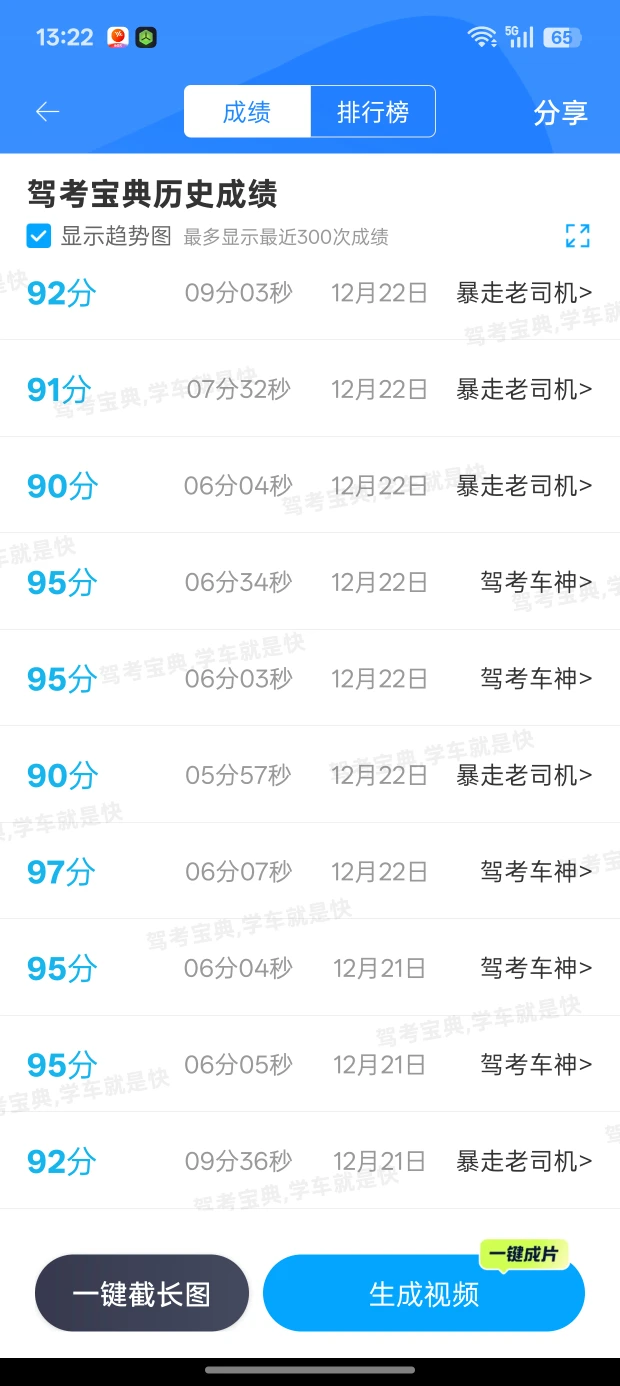Open the 95分 06分05秒 record
620x1386 pixels.
tap(310, 1064)
